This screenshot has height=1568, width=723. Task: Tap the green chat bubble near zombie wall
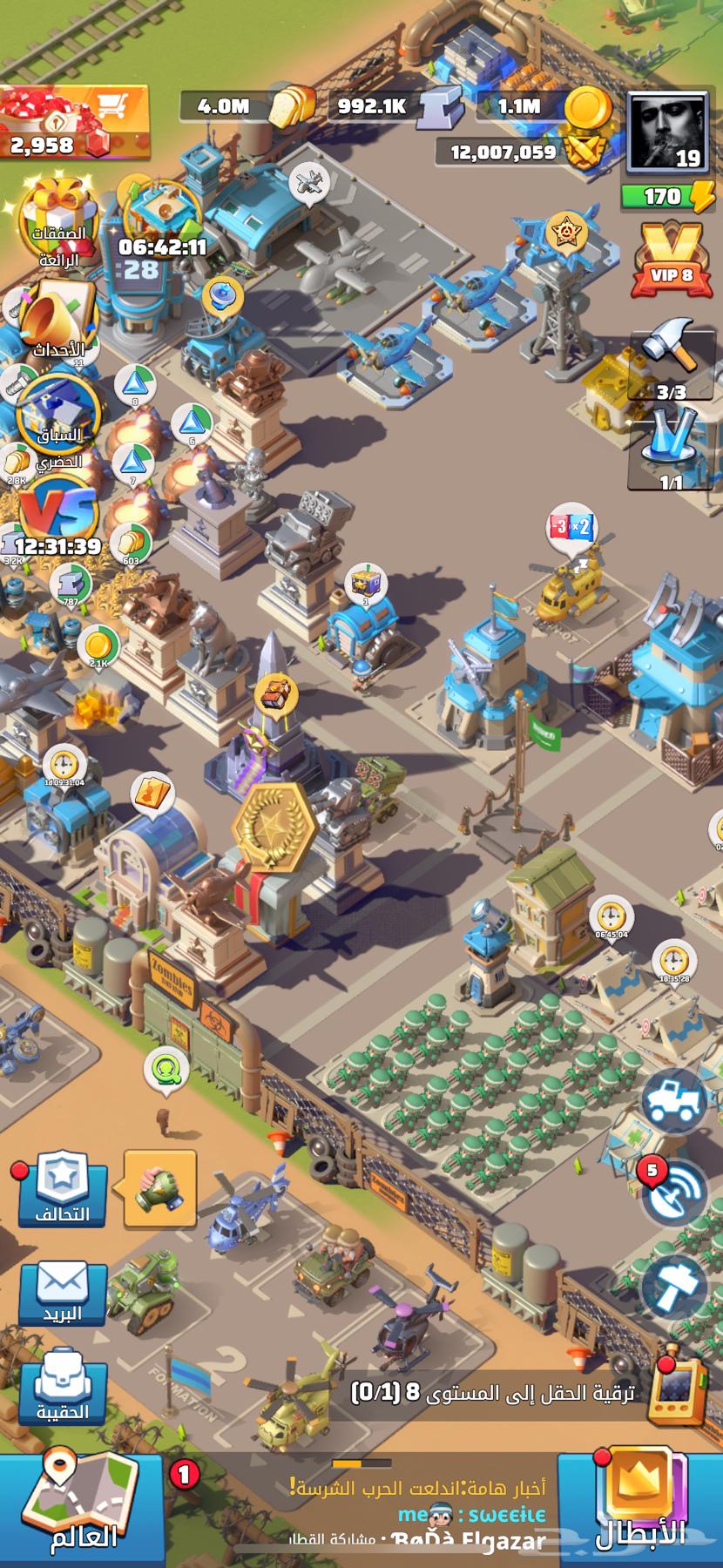pyautogui.click(x=167, y=1067)
